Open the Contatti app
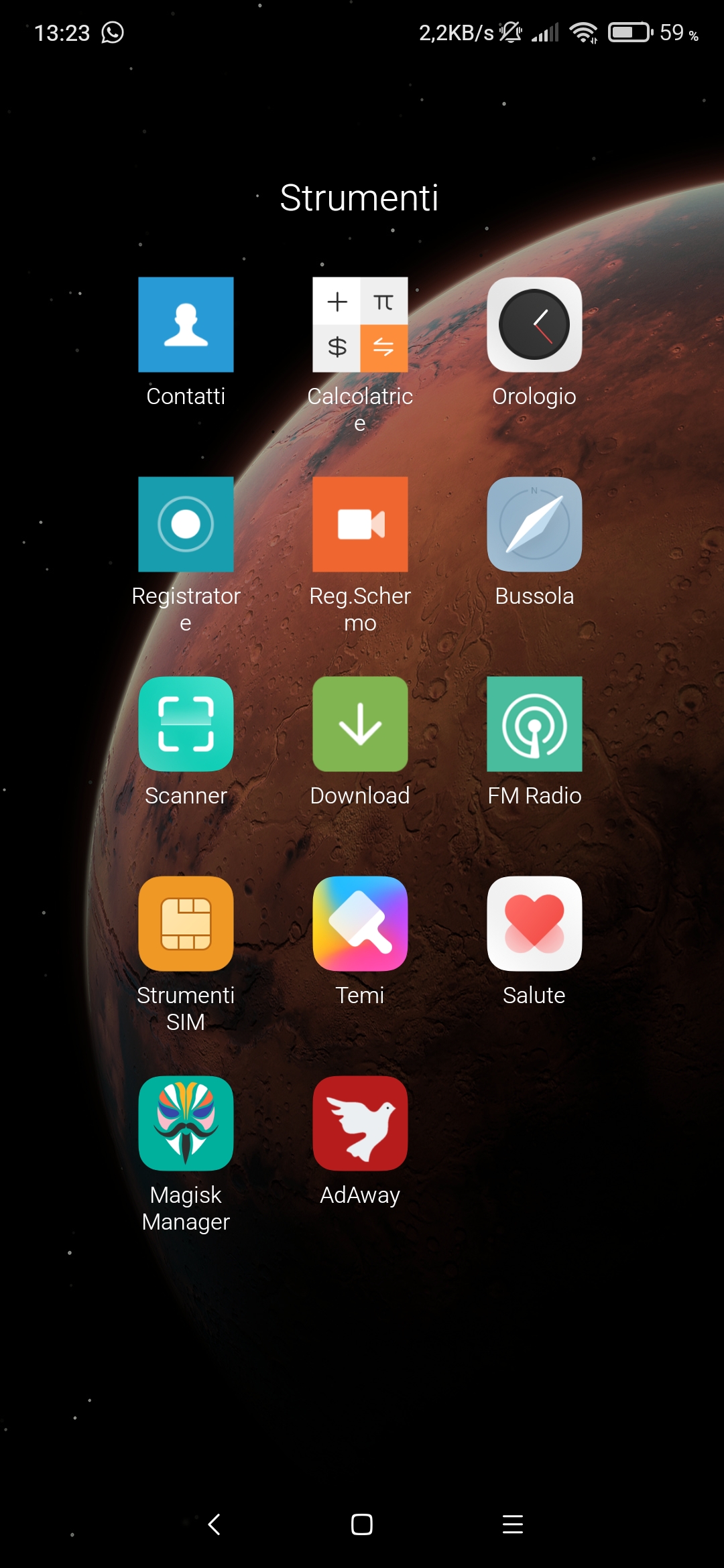This screenshot has height=1568, width=724. pyautogui.click(x=186, y=325)
